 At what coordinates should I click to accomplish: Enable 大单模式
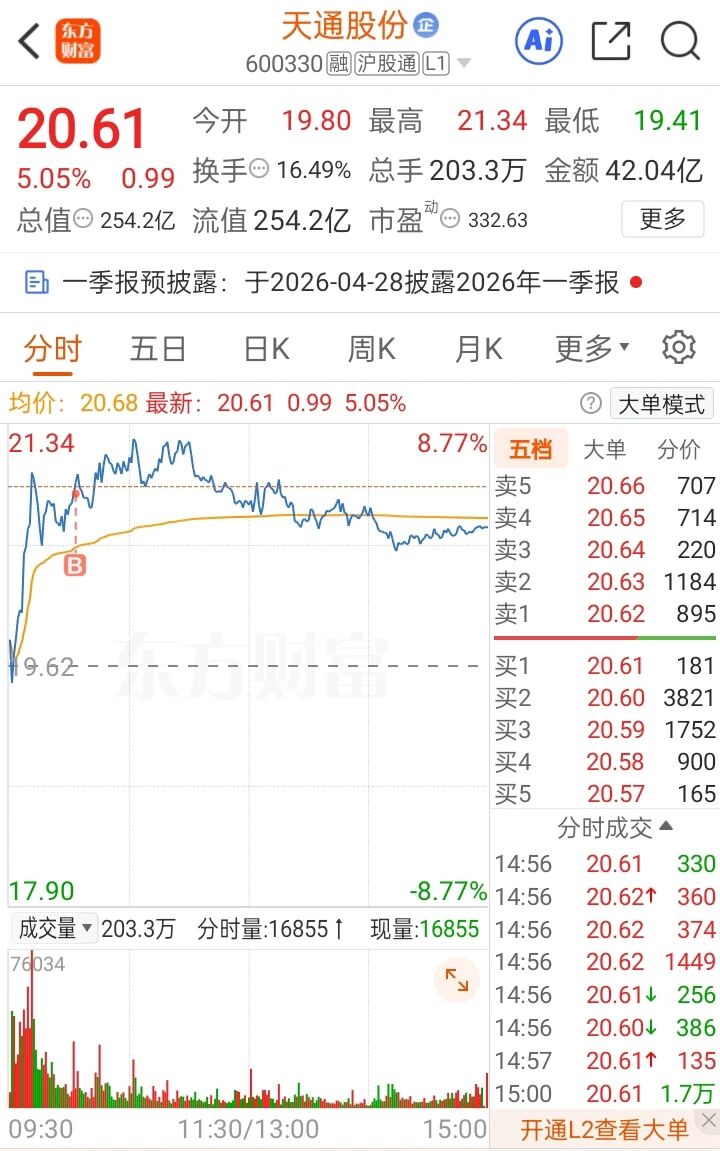coord(661,404)
